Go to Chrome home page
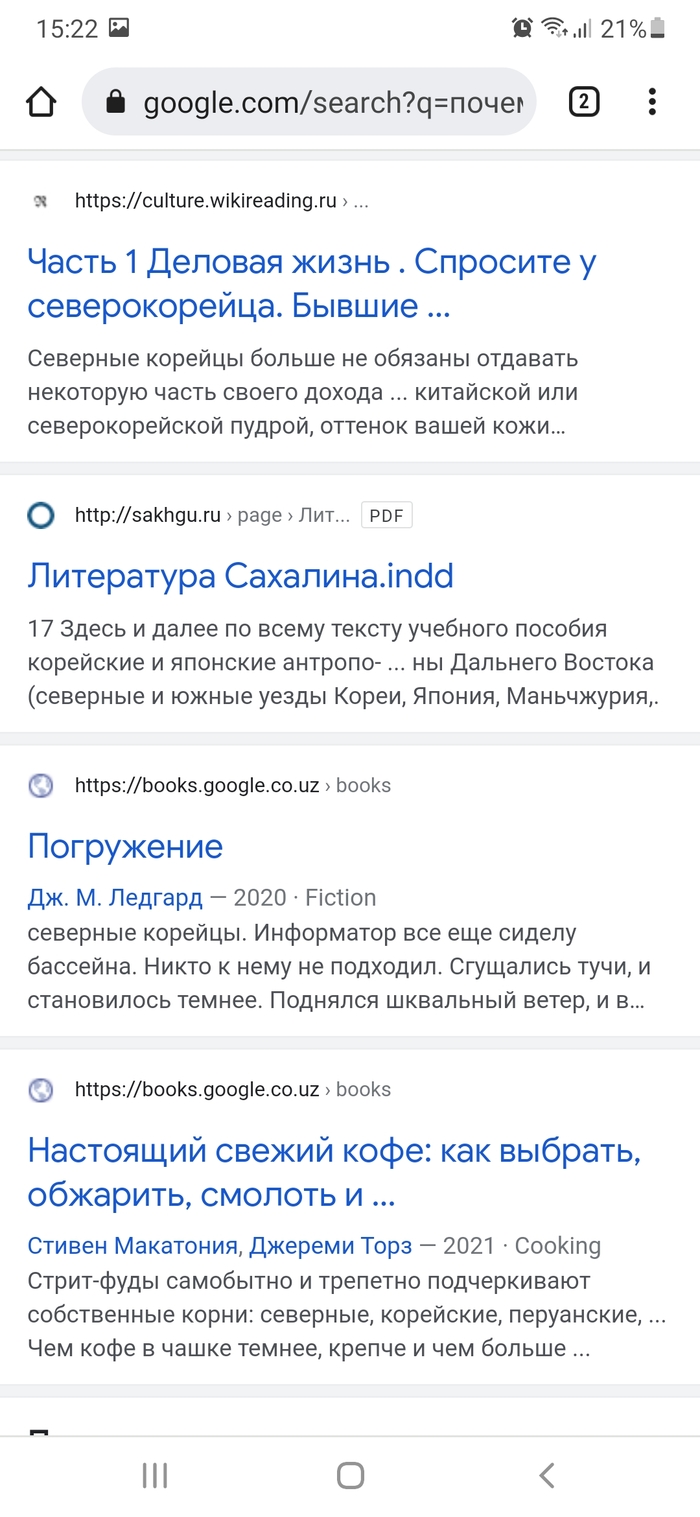This screenshot has width=700, height=1517. [41, 102]
